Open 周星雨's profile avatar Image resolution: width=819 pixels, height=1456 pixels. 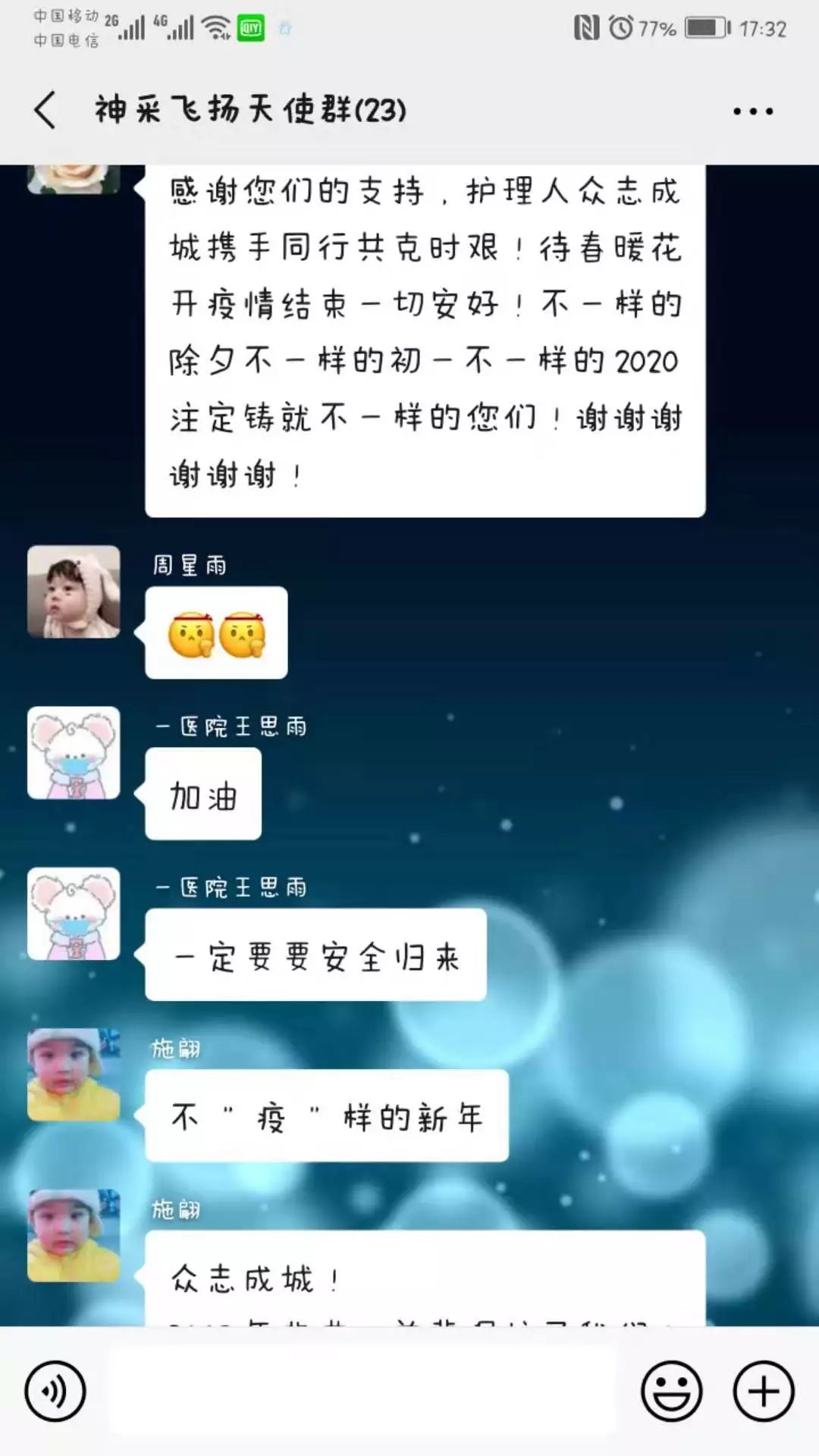[x=74, y=591]
